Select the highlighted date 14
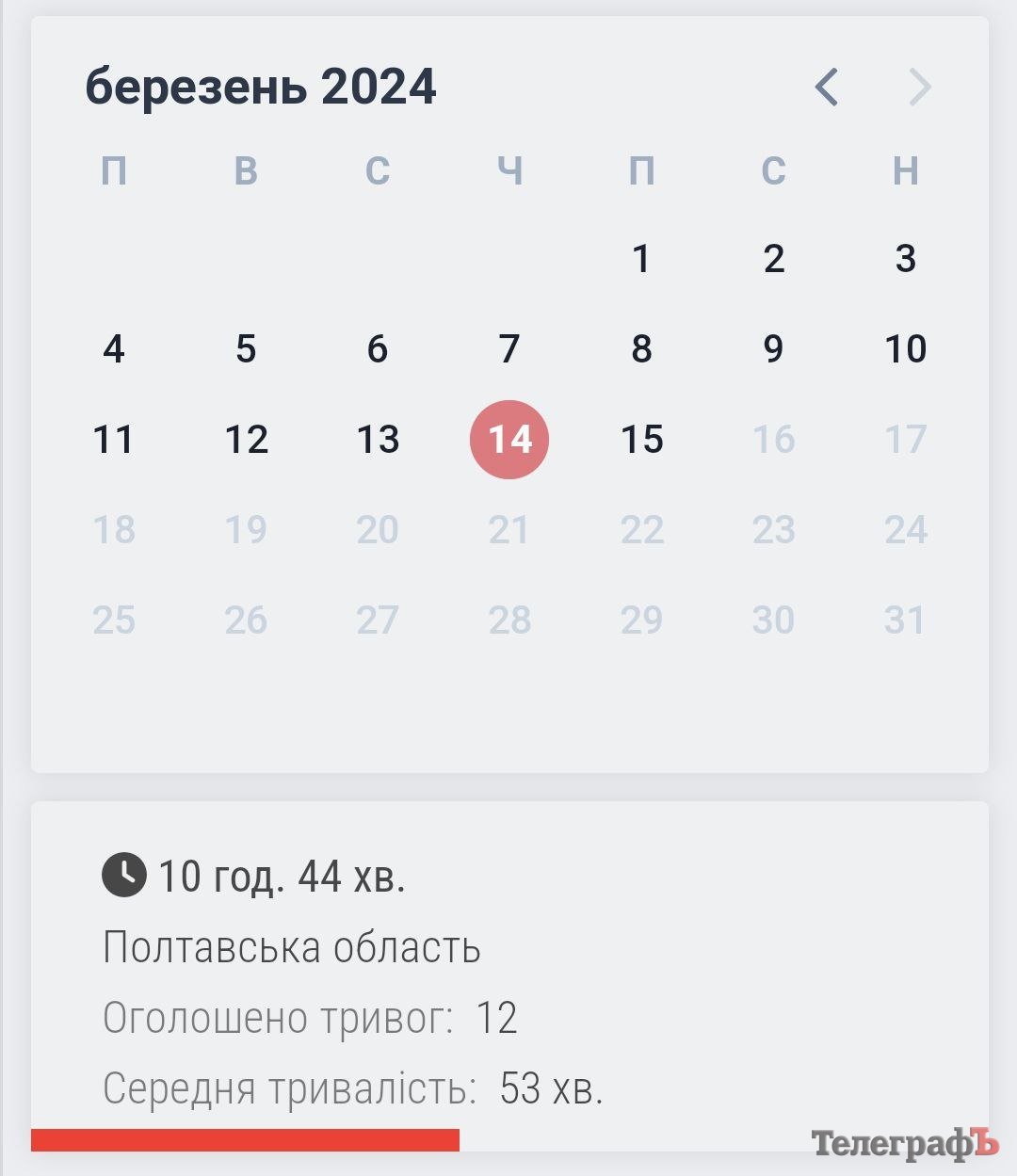Viewport: 1017px width, 1176px height. [509, 439]
